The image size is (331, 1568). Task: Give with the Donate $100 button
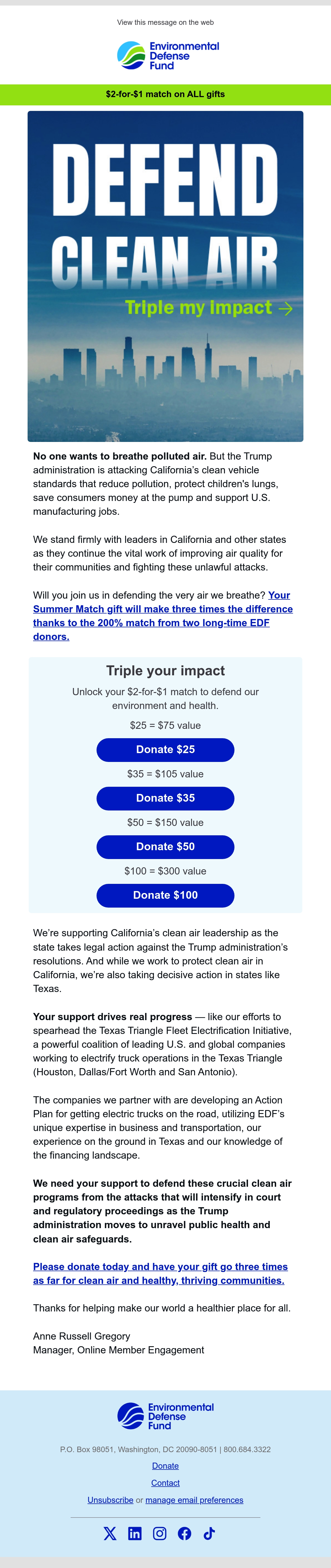[x=165, y=895]
